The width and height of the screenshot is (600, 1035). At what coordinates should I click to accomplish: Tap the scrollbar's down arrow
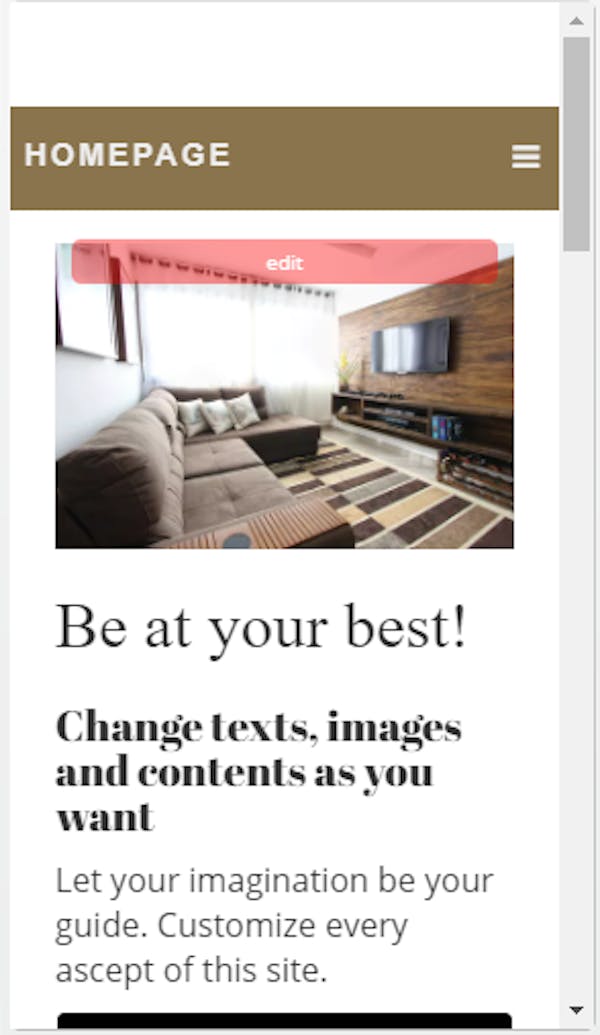[576, 1009]
